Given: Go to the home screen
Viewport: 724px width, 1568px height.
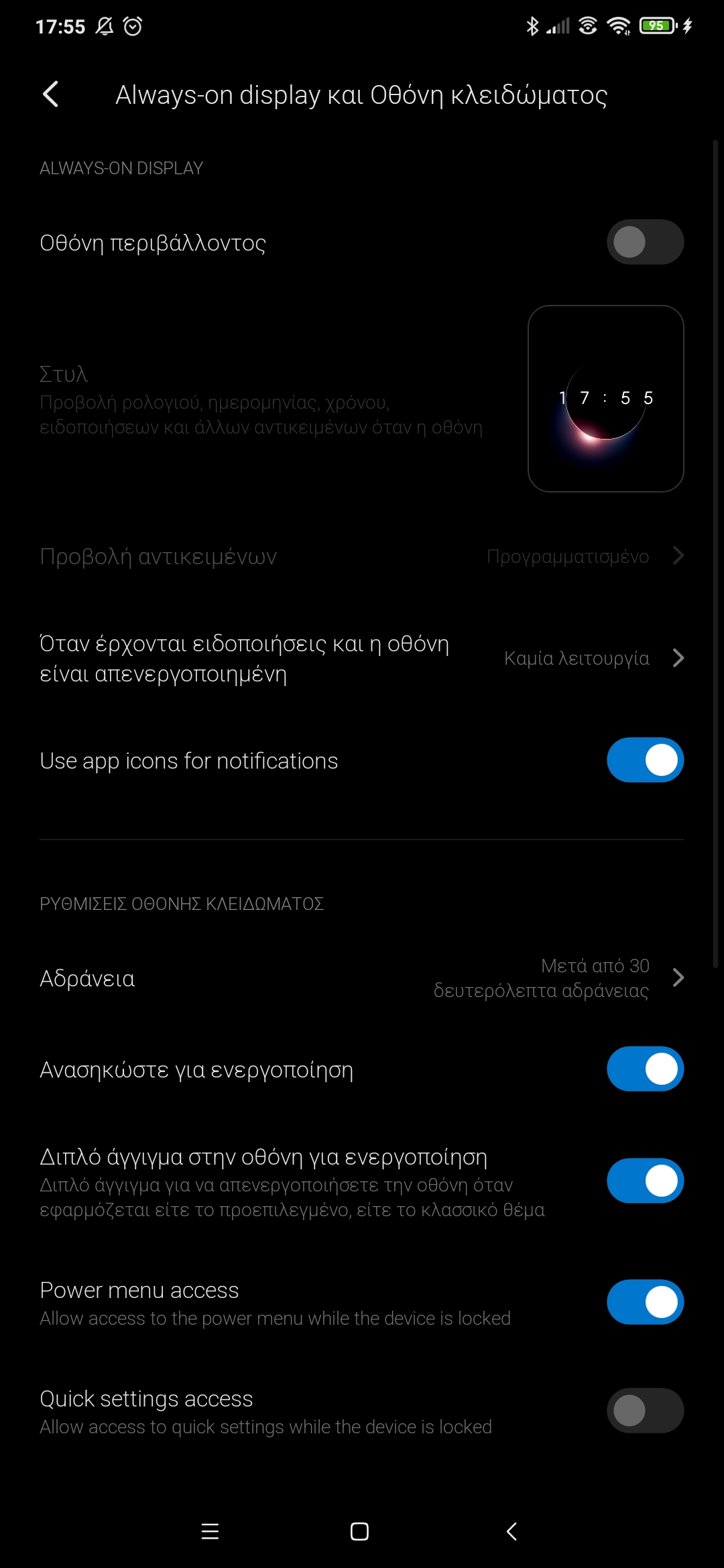Looking at the screenshot, I should coord(360,1531).
